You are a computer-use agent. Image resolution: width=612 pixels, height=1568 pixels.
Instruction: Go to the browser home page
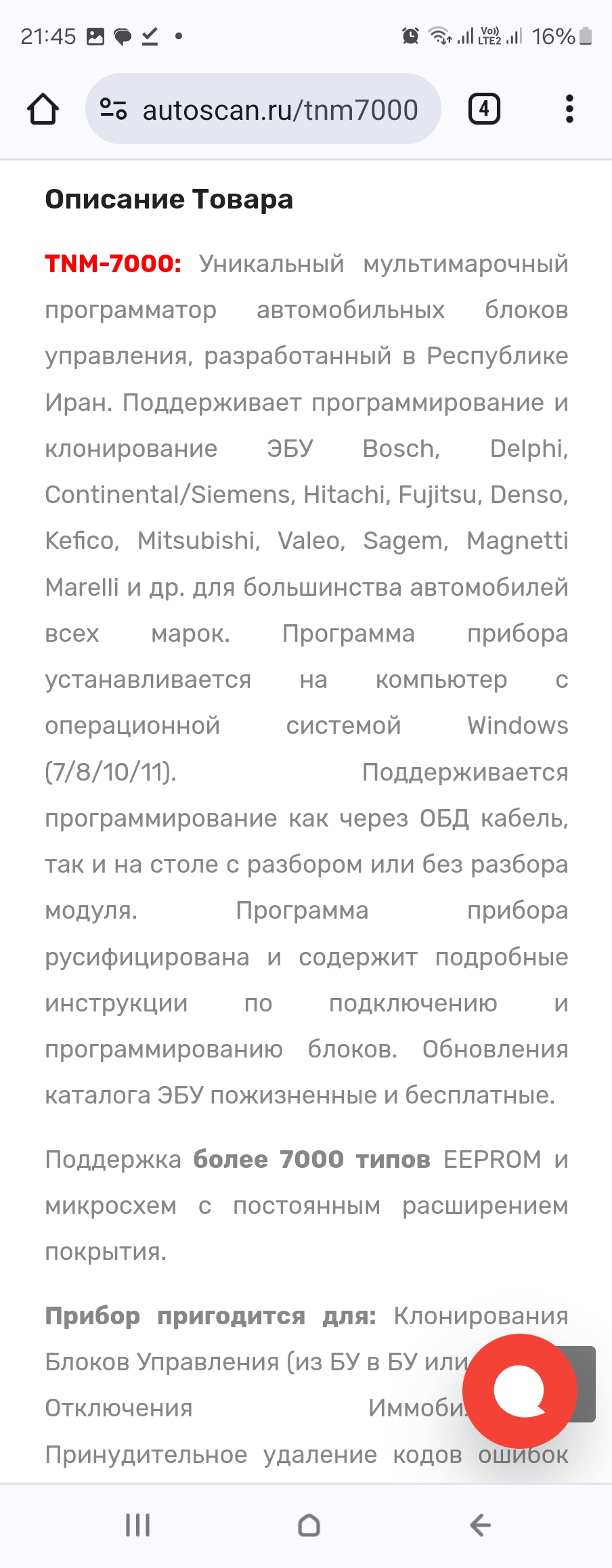coord(43,109)
